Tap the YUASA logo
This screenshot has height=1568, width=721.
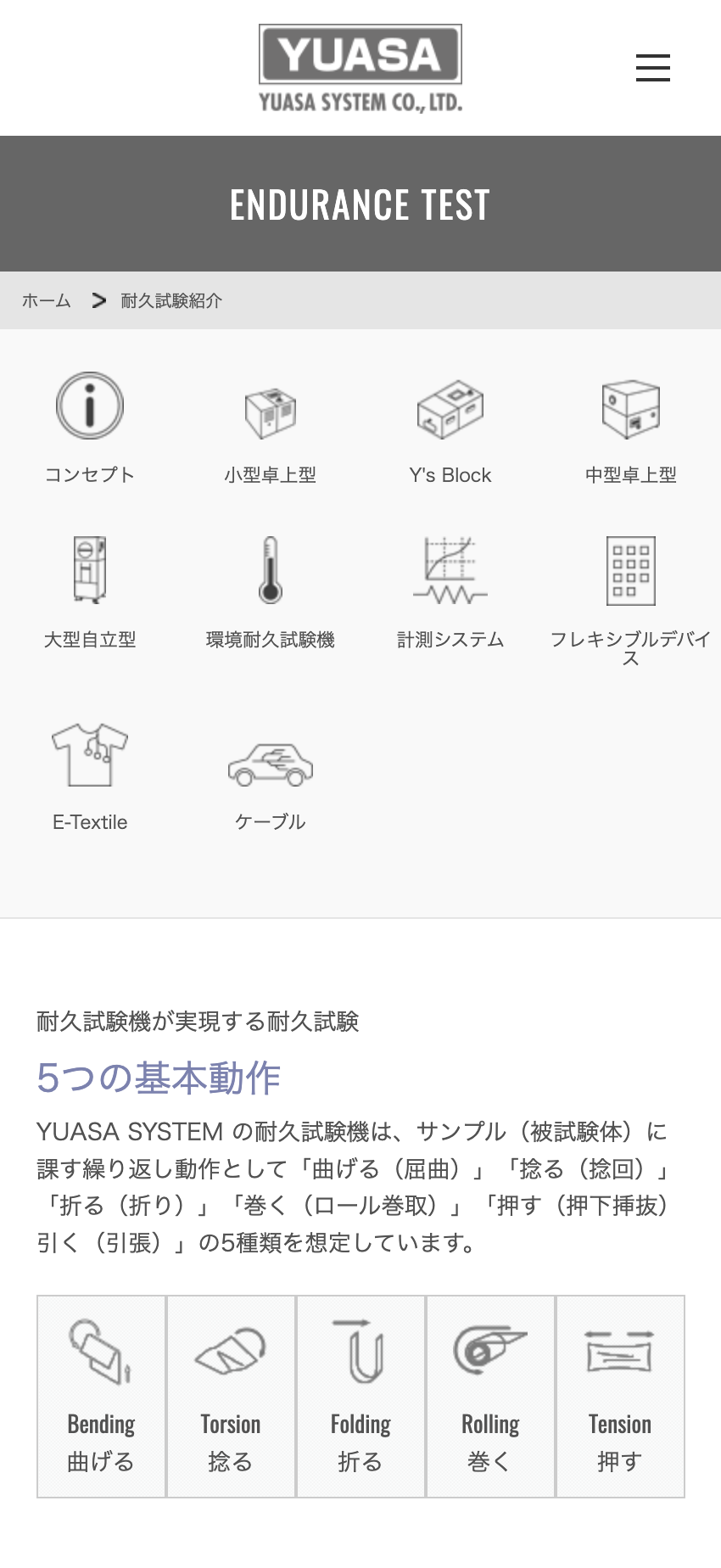pos(360,68)
